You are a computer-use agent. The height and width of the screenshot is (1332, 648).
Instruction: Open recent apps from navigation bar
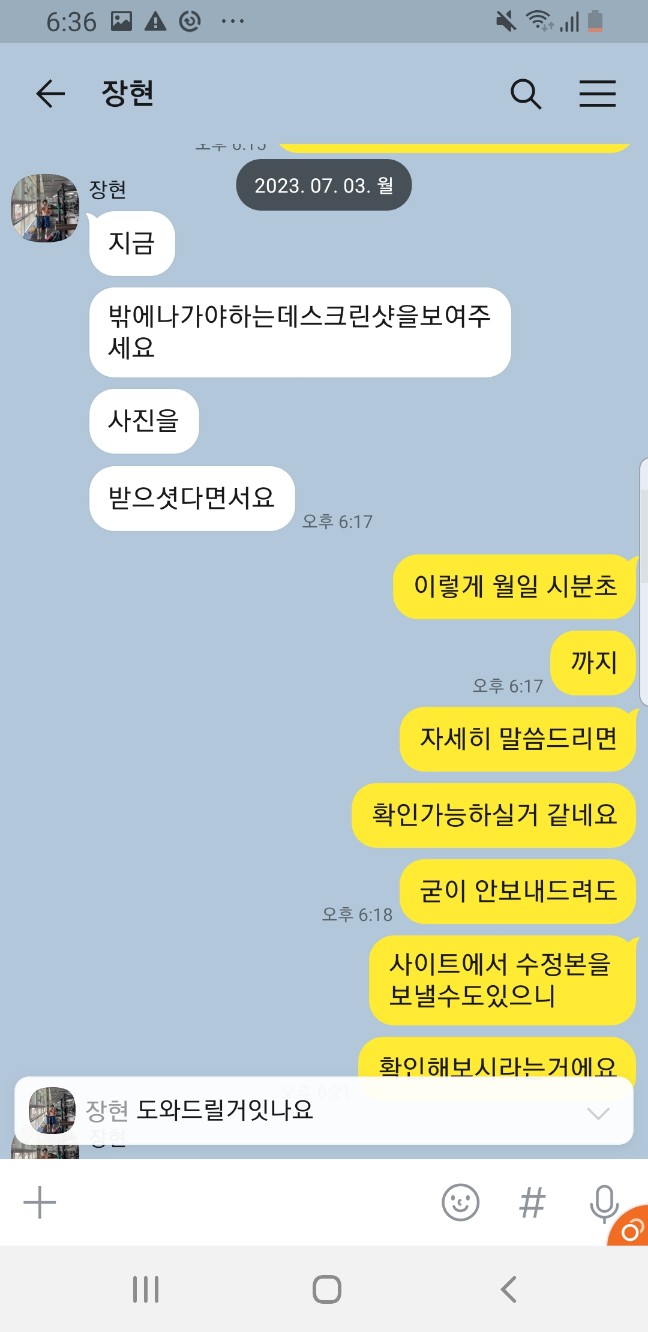146,1290
